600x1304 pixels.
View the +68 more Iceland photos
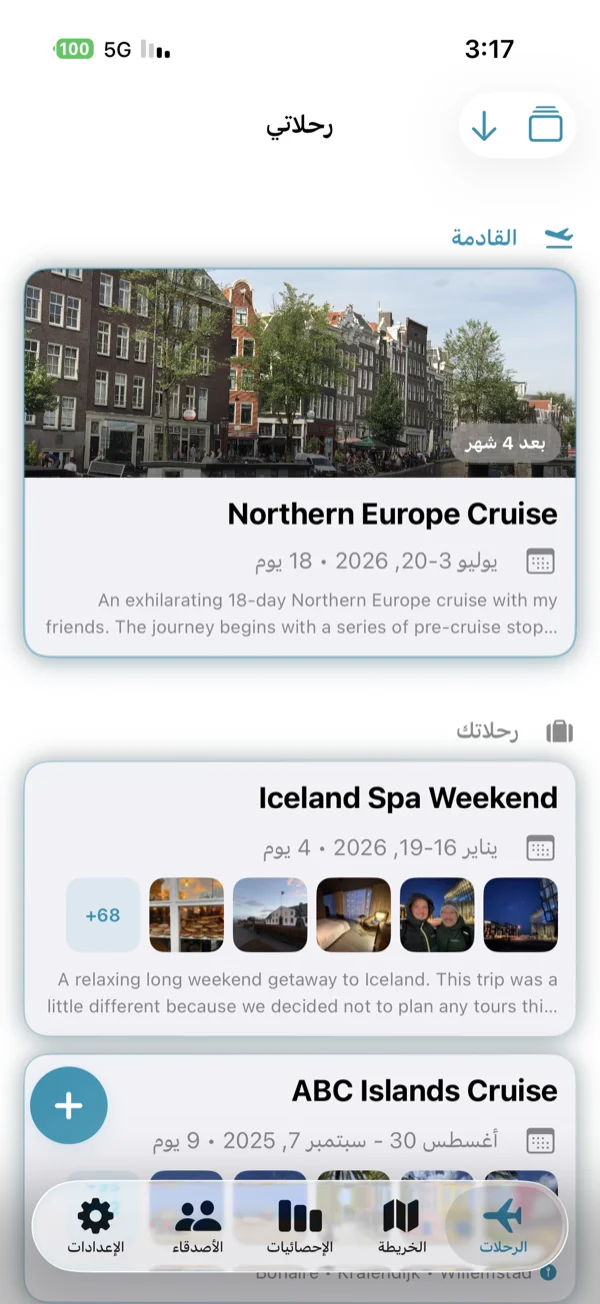coord(103,915)
